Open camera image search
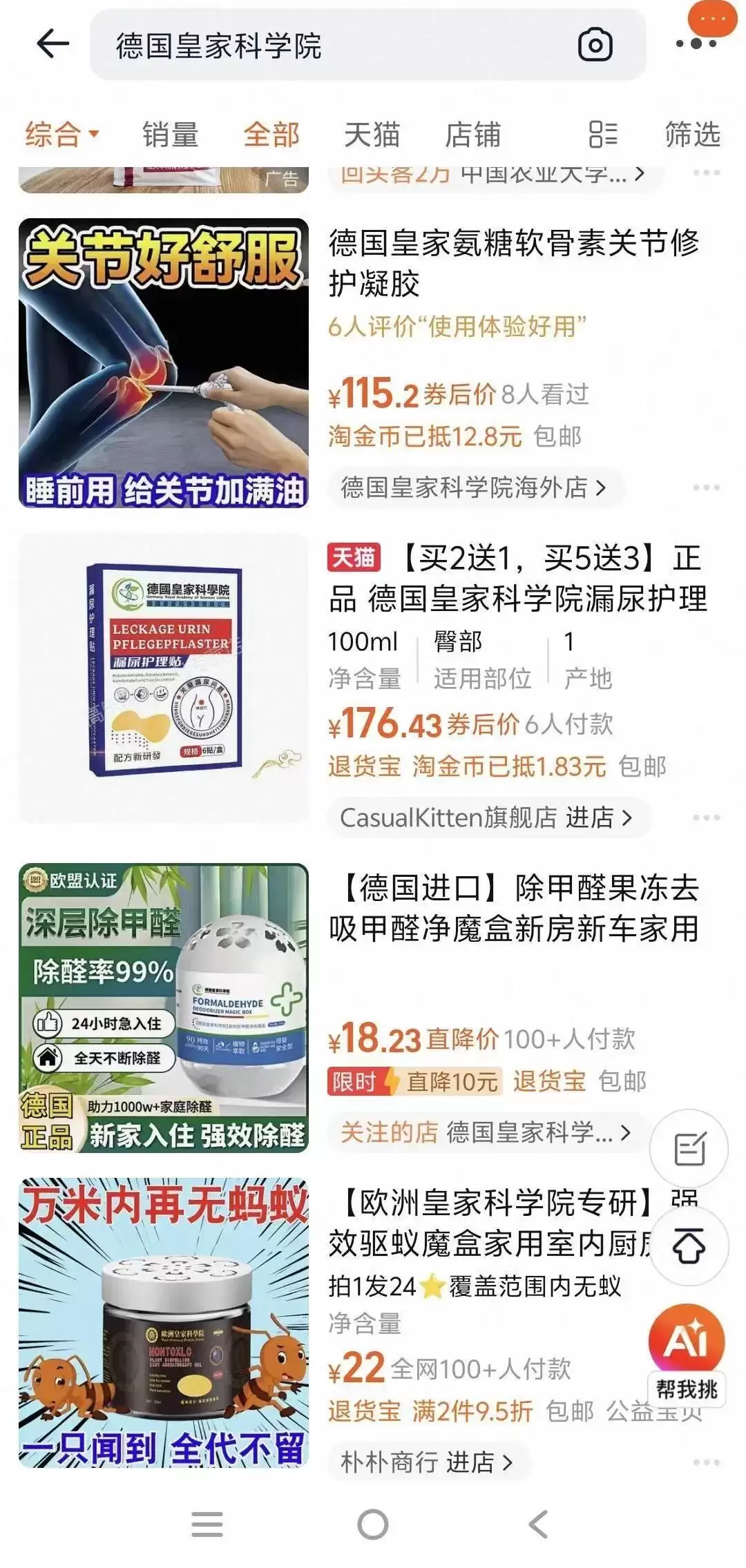Image resolution: width=746 pixels, height=1568 pixels. pos(595,46)
